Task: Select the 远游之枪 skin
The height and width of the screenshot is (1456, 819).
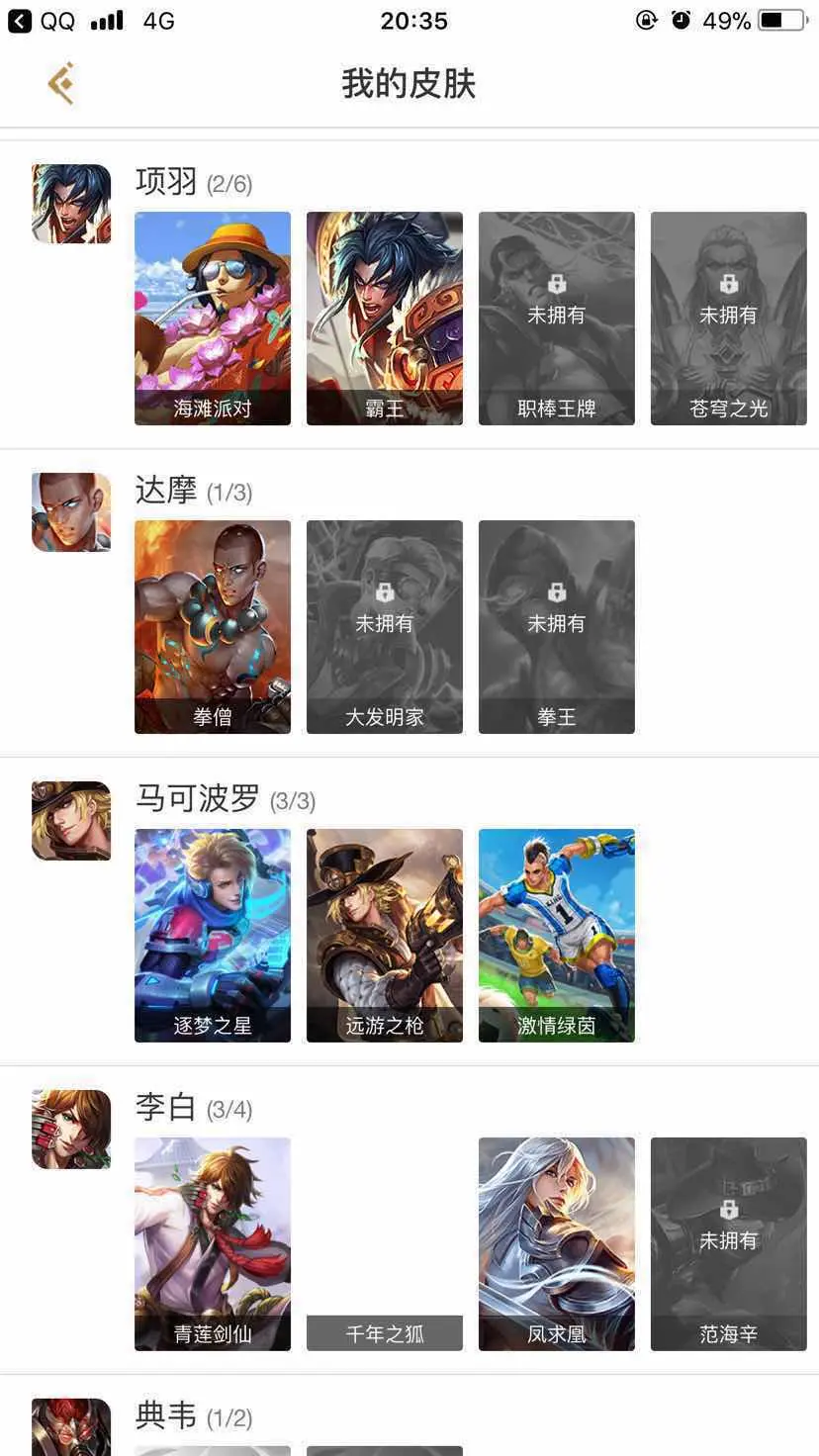Action: [385, 936]
